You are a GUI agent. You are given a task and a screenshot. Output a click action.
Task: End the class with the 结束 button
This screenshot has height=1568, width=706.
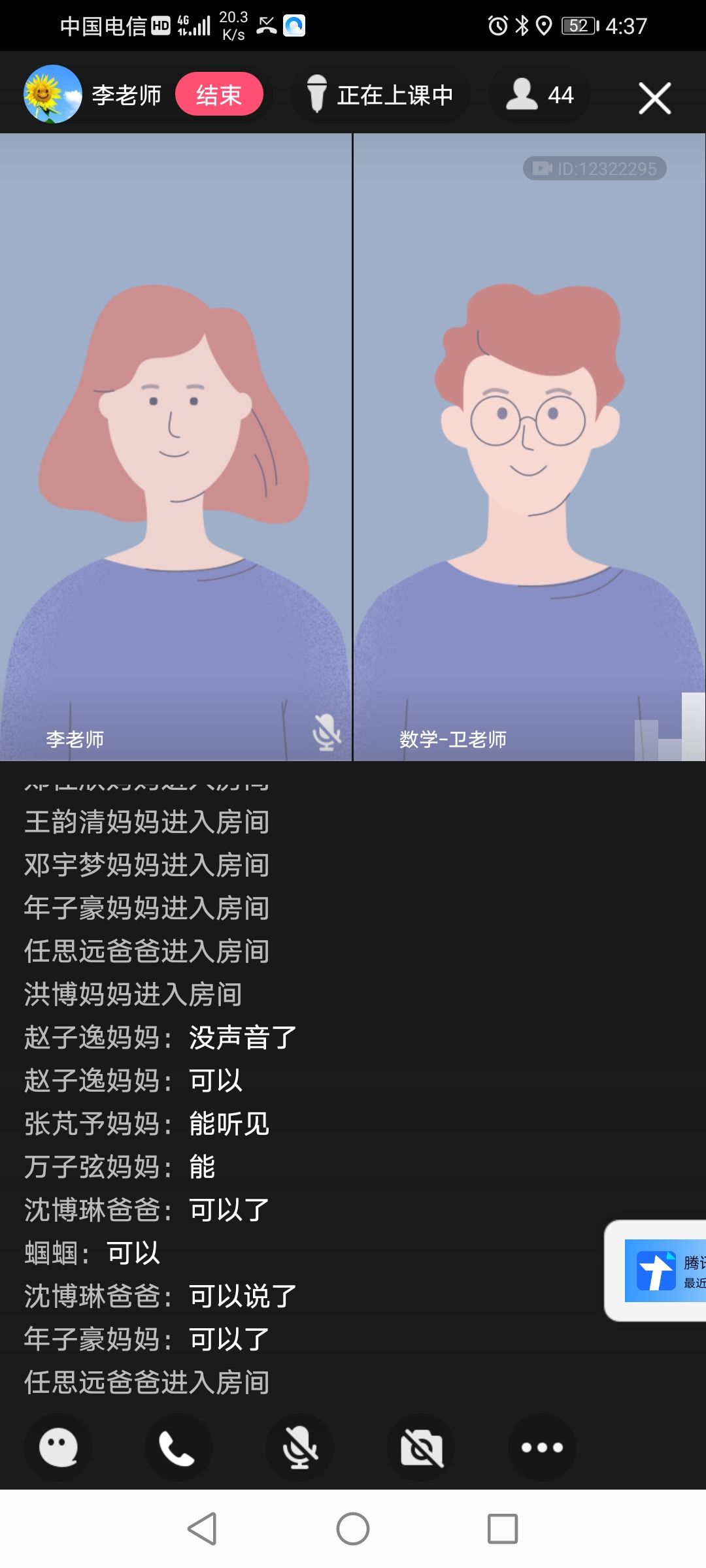[219, 95]
